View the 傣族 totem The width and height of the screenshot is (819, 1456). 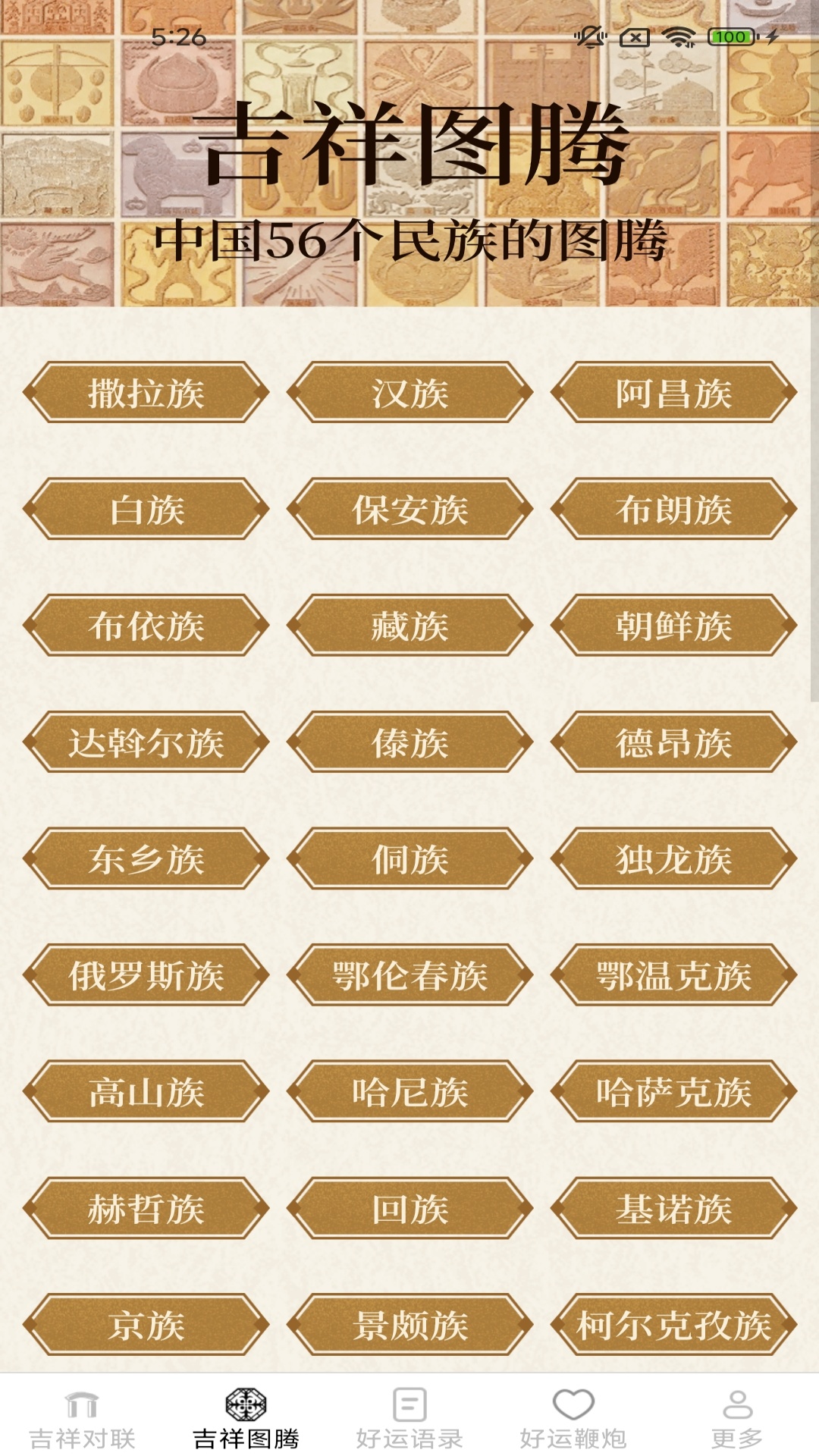409,742
